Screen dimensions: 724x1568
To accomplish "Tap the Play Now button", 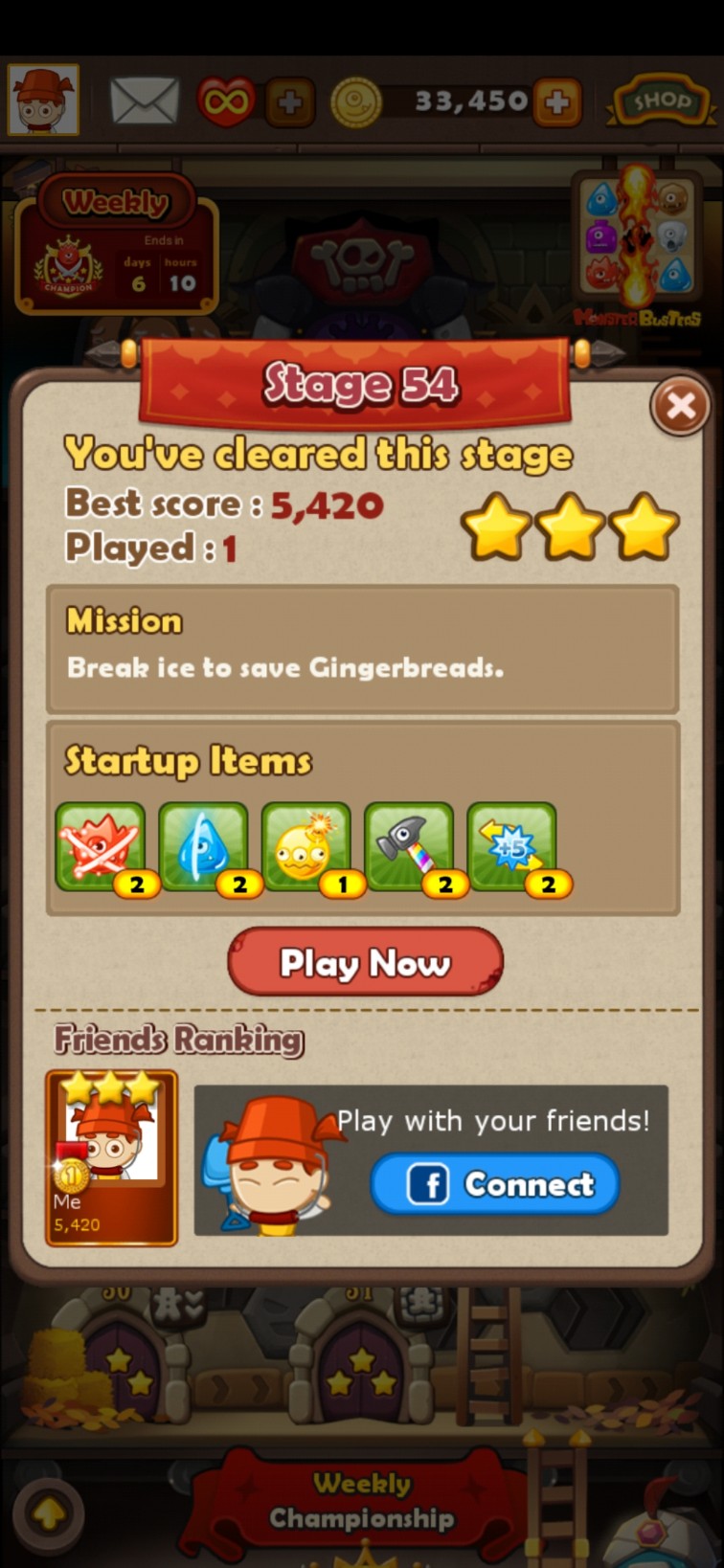I will point(365,962).
